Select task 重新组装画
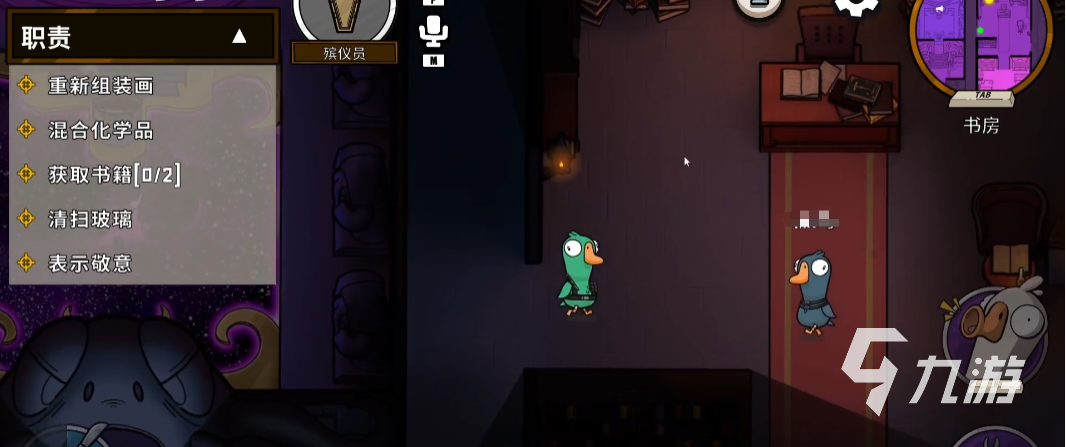Screen dimensions: 1066x447 click(101, 86)
